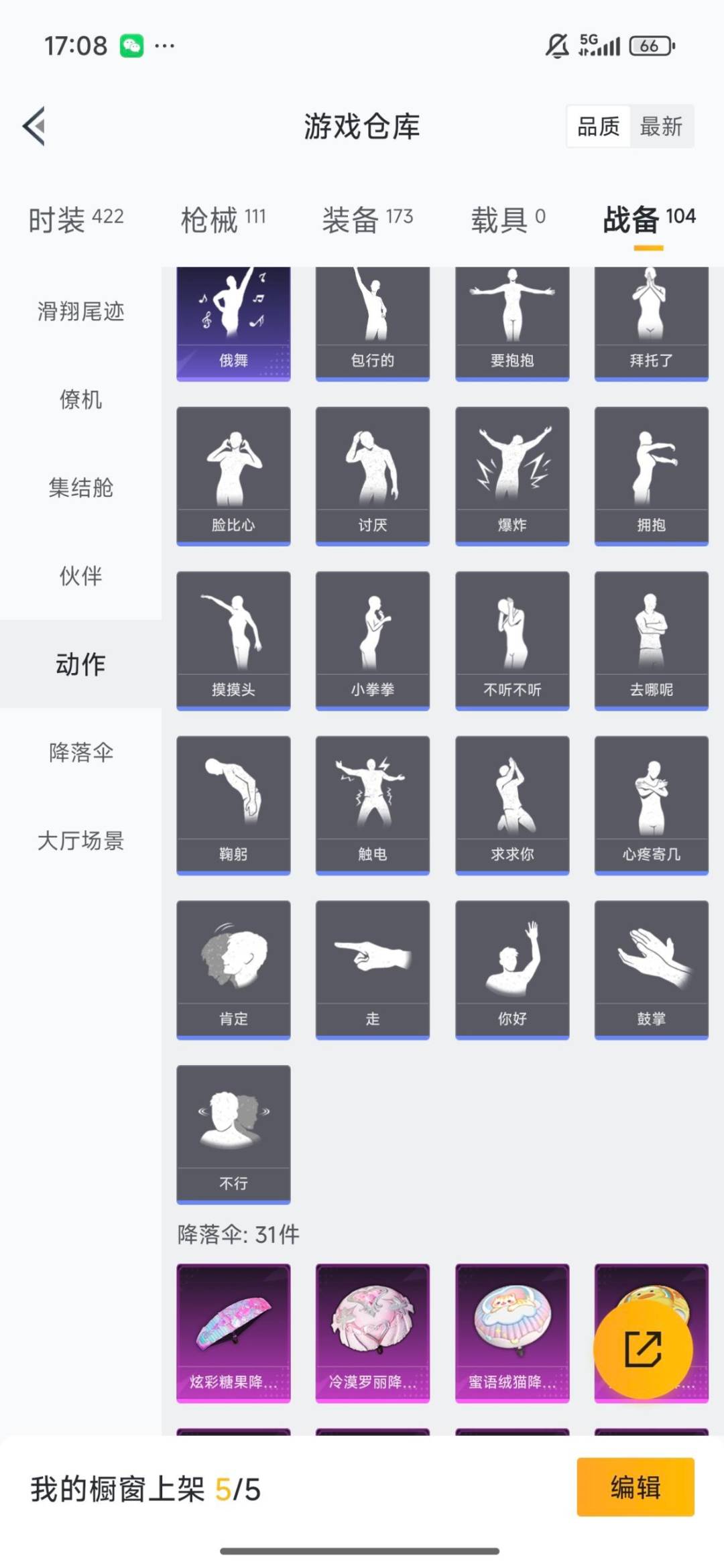Switch sorting to 最新 newest mode

tap(660, 127)
